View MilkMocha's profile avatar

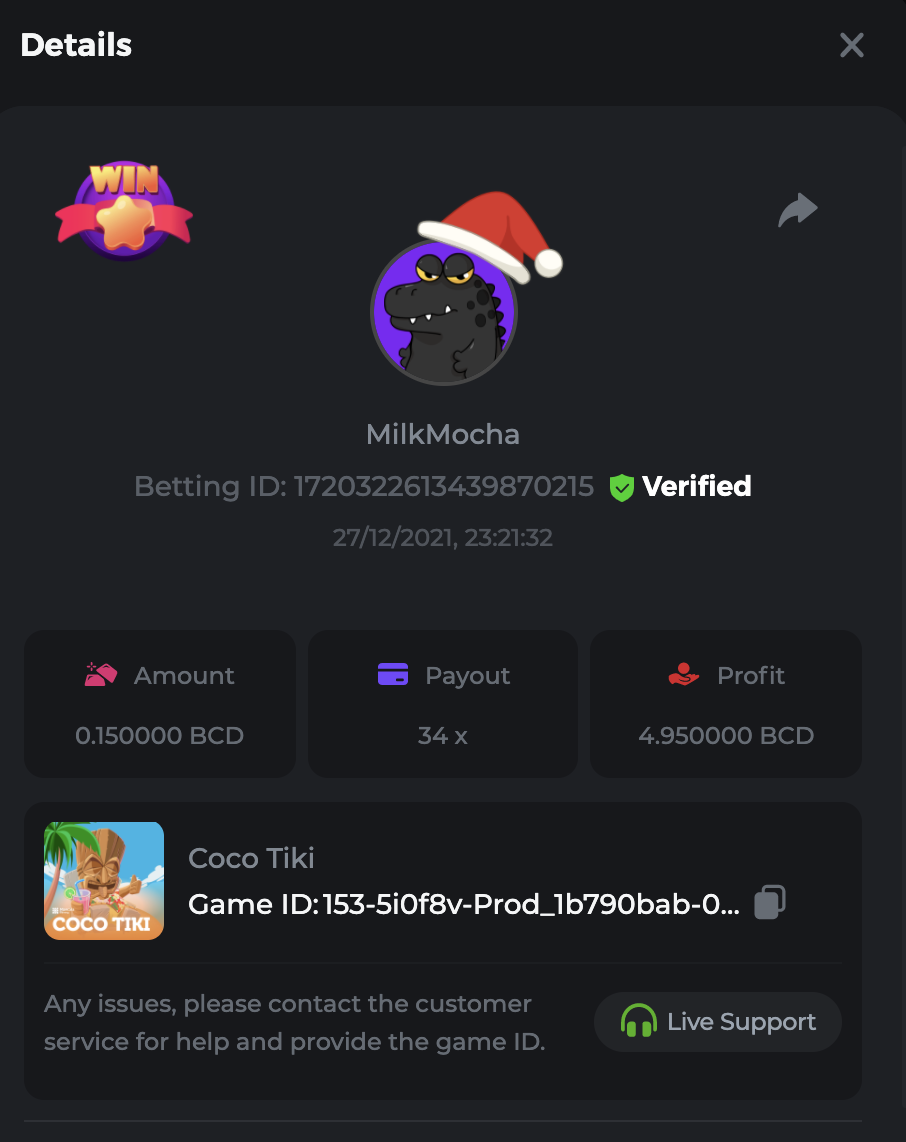[444, 311]
